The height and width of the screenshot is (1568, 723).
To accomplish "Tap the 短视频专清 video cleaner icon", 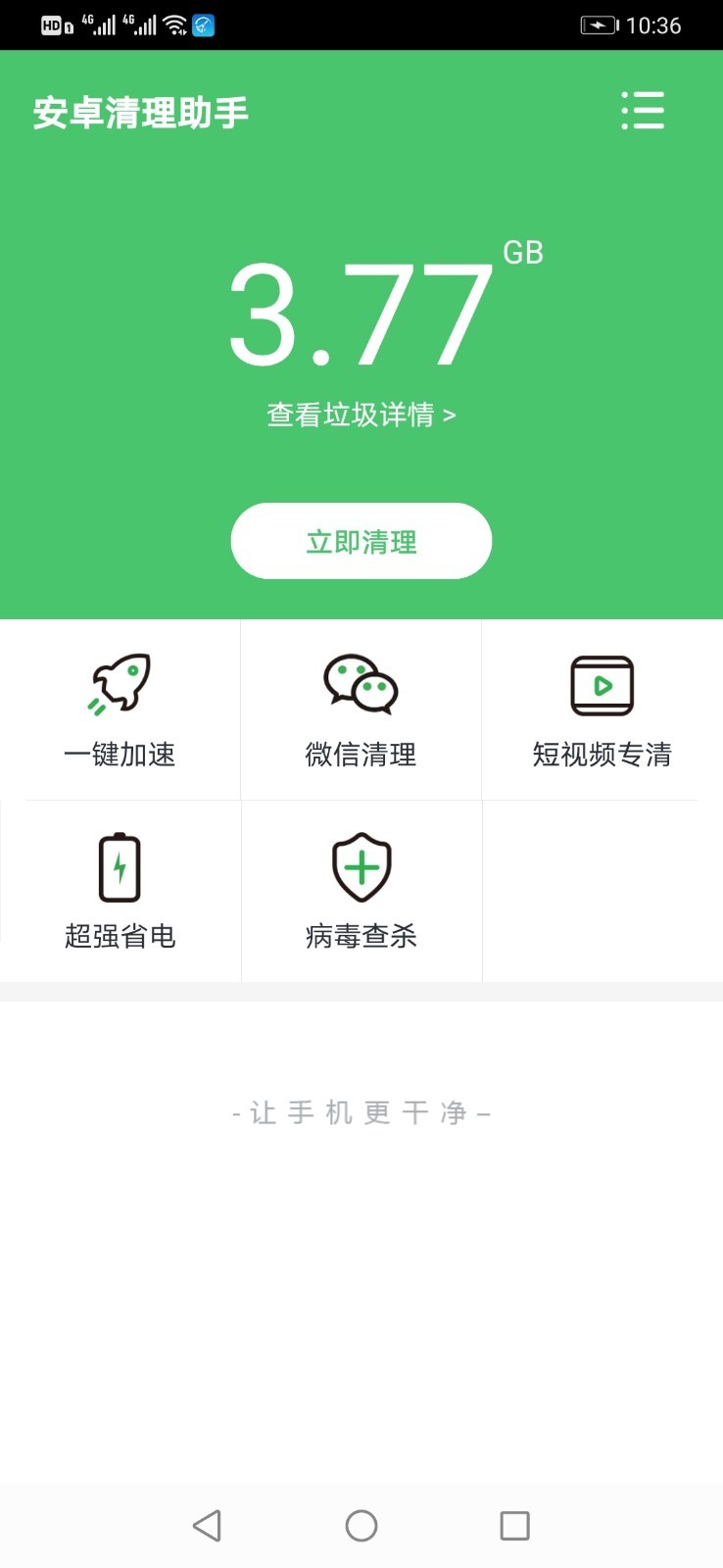I will point(601,686).
